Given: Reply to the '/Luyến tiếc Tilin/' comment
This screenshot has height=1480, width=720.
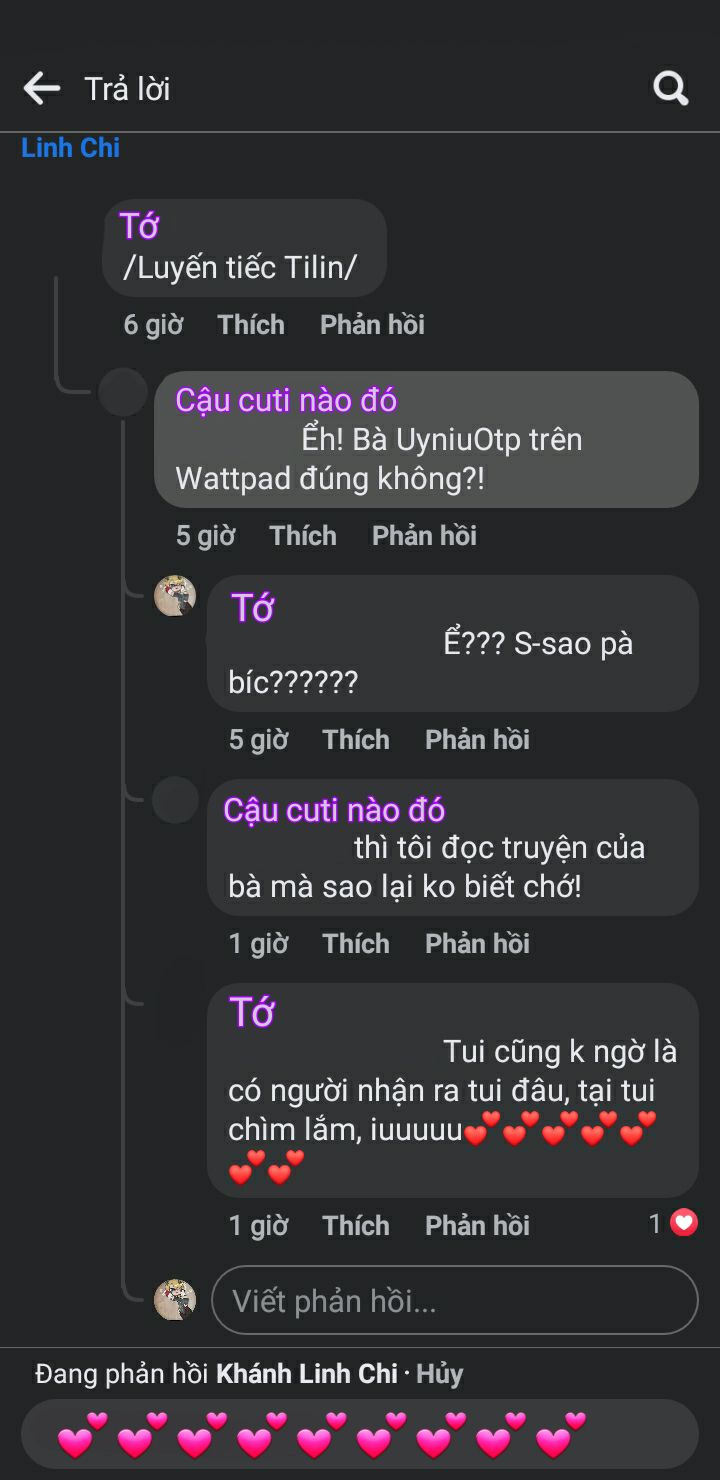Looking at the screenshot, I should point(372,325).
